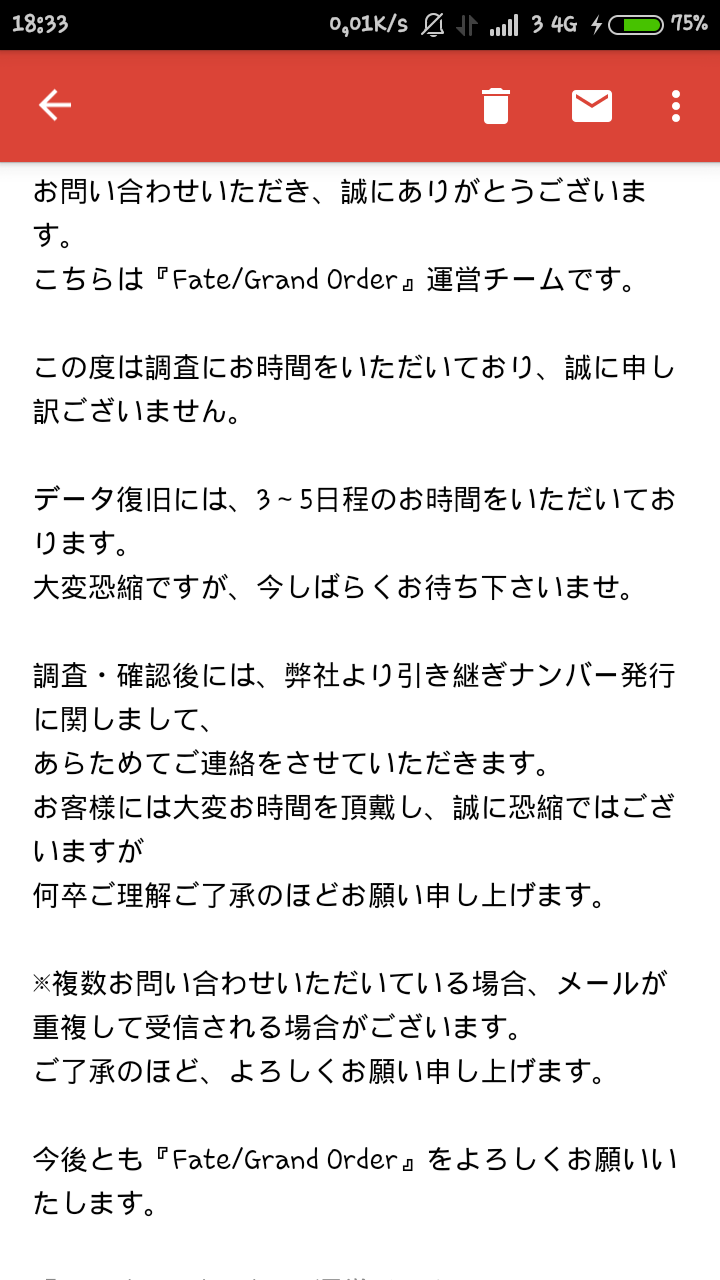Open the overflow menu
Screen dimensions: 720x1280
coord(677,105)
